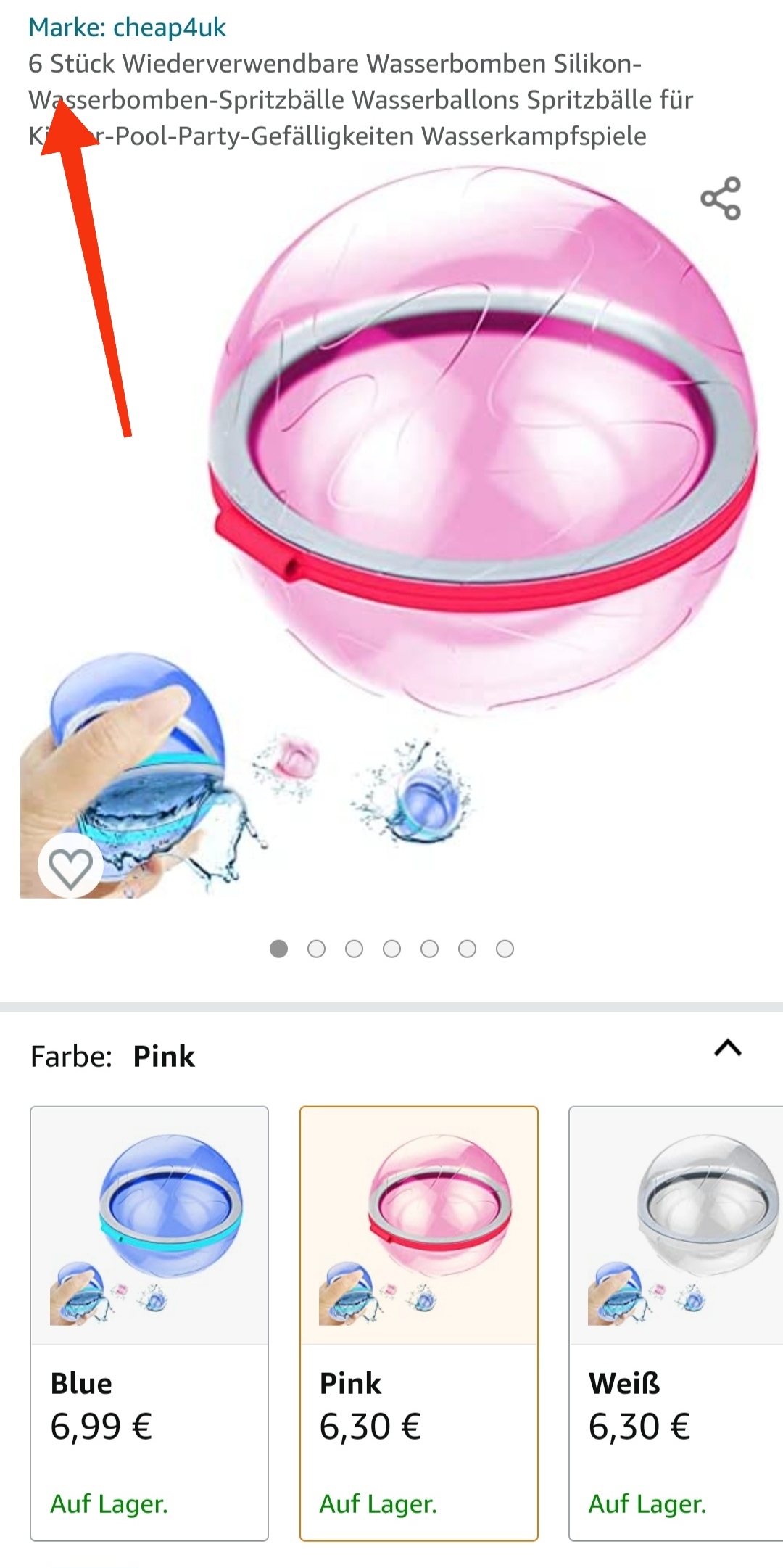Share this product
Screen dimensions: 783x1568
coord(721,198)
